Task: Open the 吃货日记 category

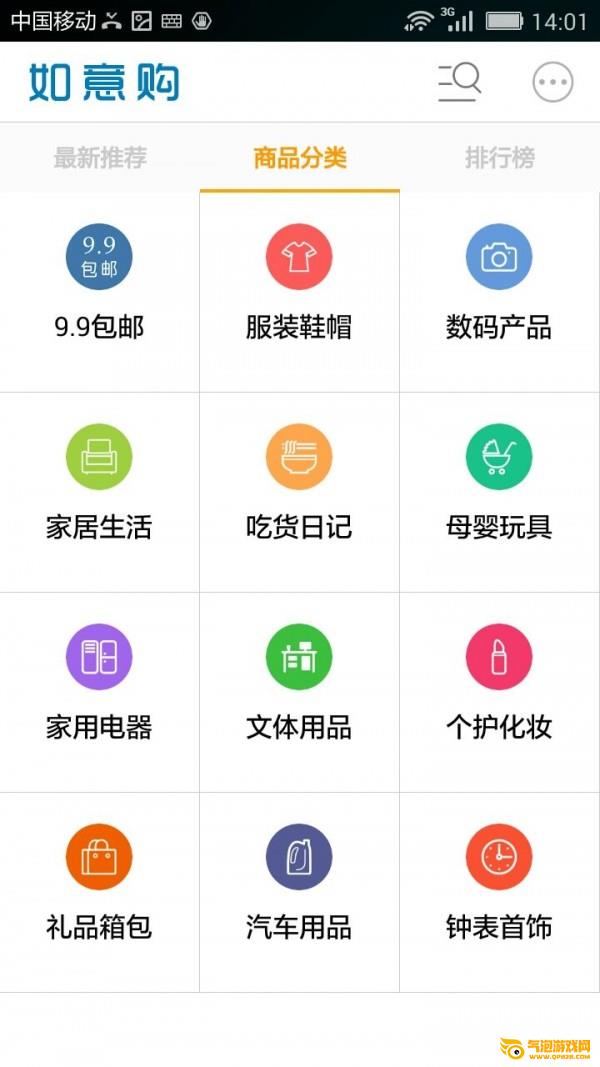Action: (299, 491)
